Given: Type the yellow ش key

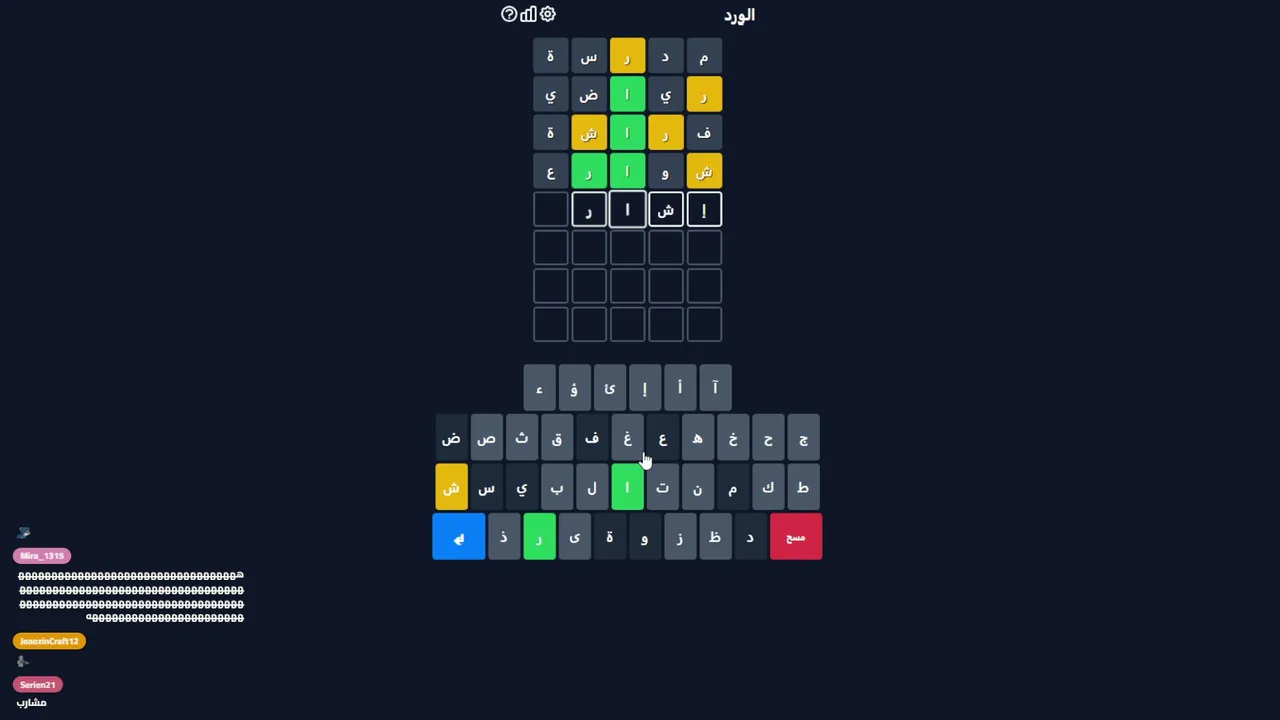Looking at the screenshot, I should (451, 488).
